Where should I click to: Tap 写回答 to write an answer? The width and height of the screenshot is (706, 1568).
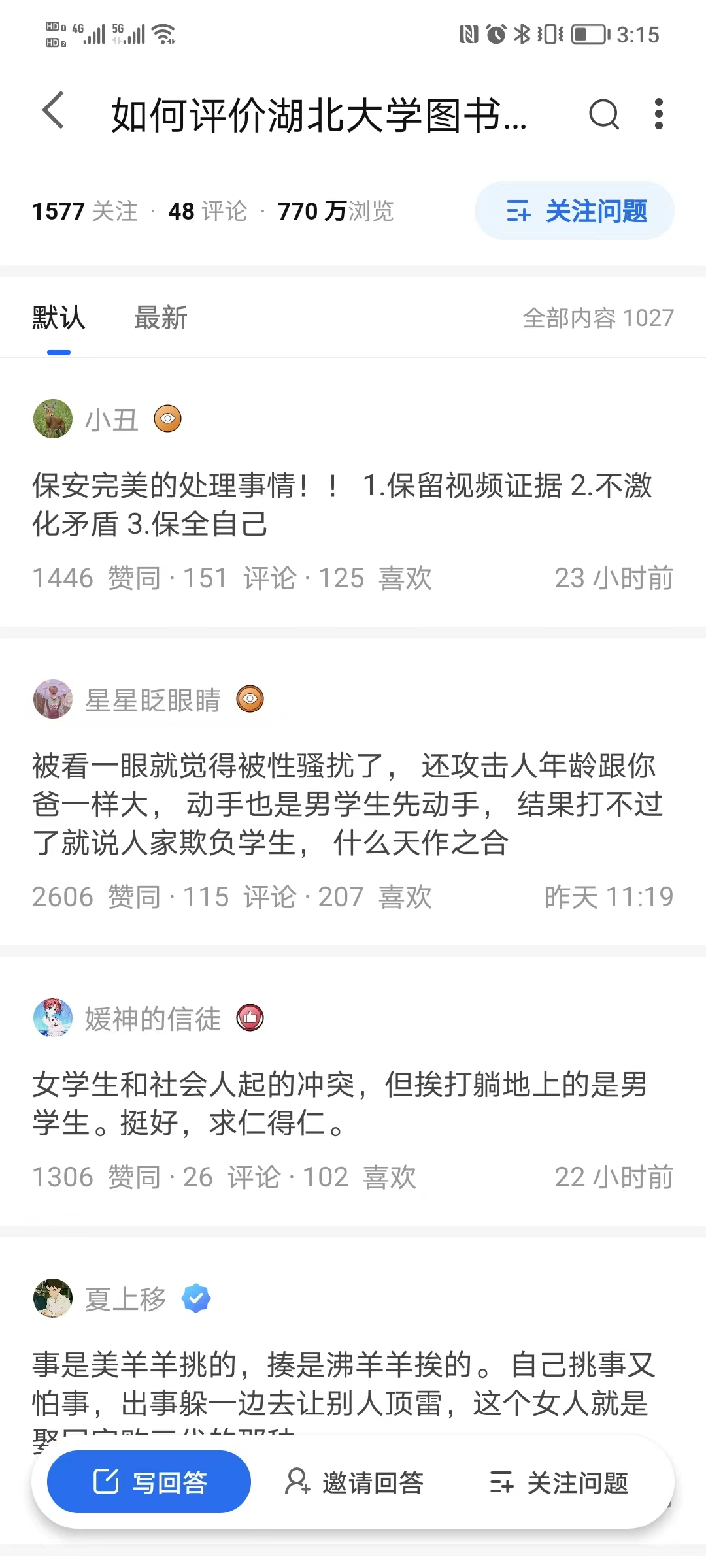pyautogui.click(x=149, y=1482)
